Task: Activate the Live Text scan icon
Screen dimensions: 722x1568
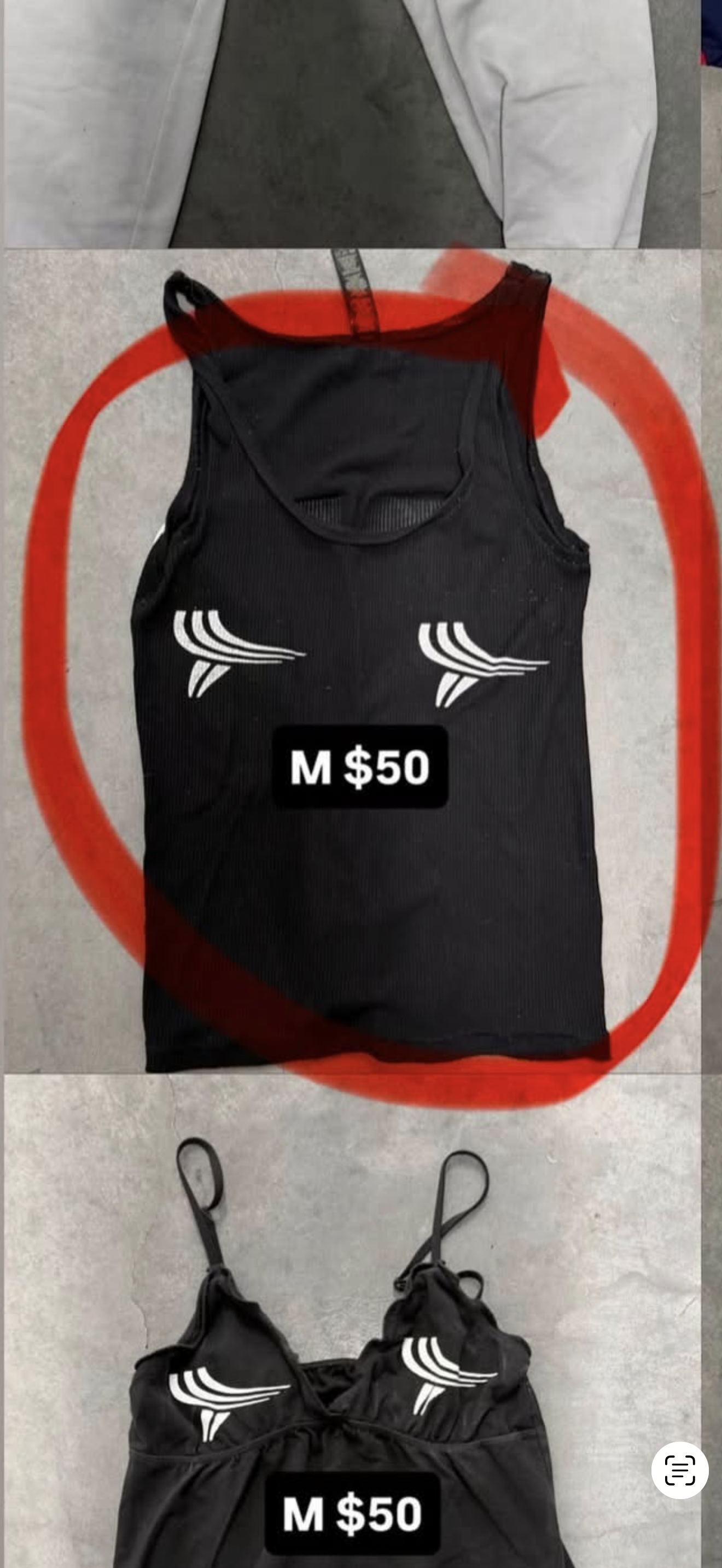Action: [679, 1471]
